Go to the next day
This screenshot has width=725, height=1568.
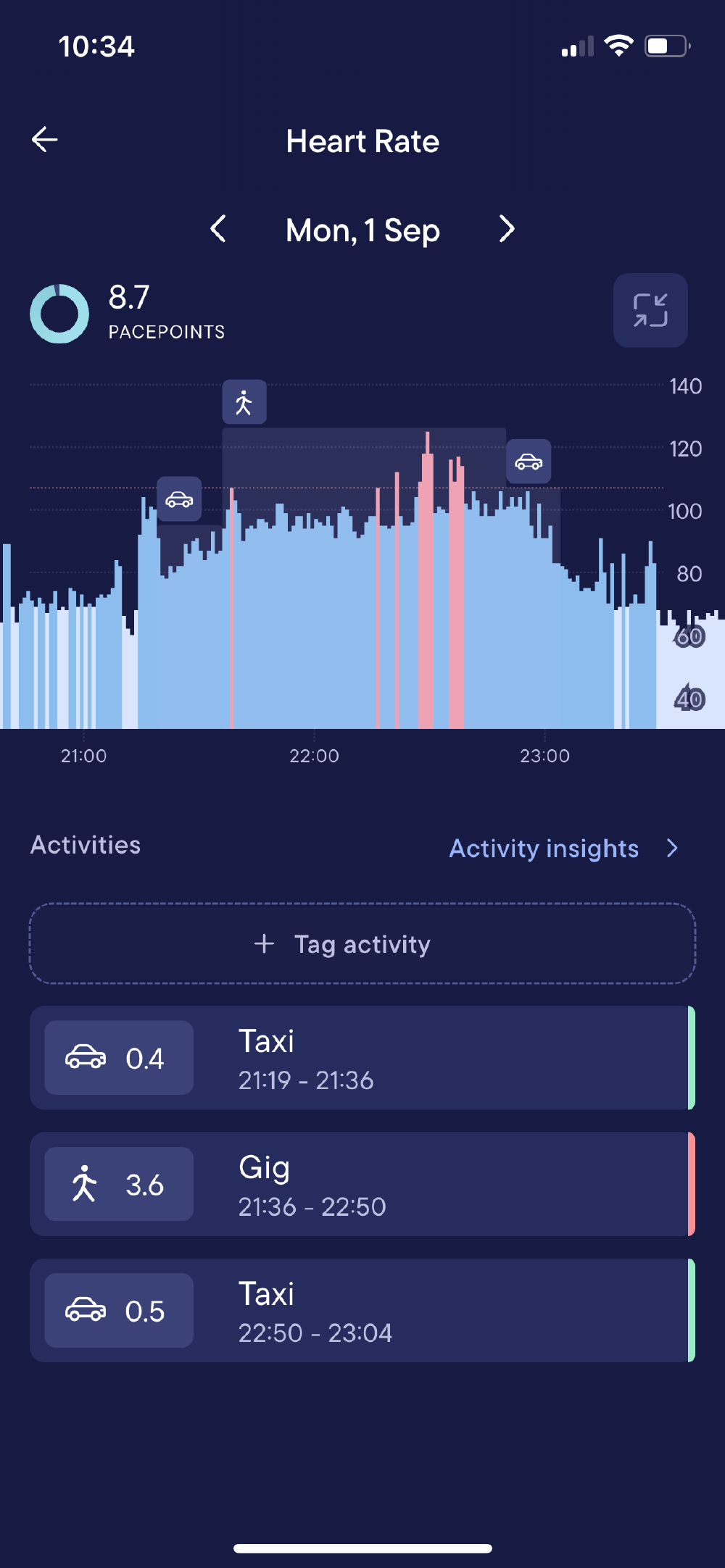click(x=506, y=229)
